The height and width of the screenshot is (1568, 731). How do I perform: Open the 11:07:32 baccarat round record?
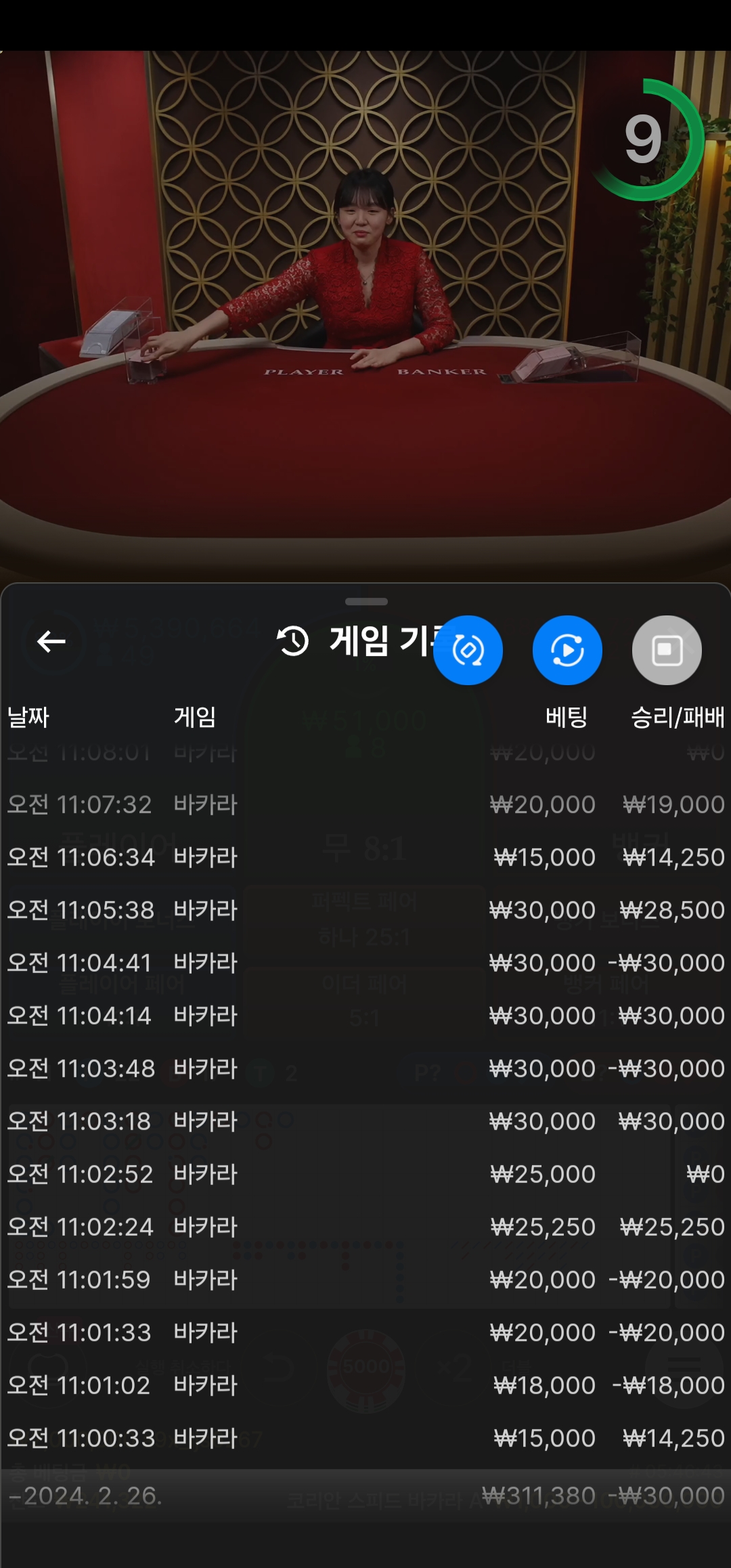(x=365, y=804)
